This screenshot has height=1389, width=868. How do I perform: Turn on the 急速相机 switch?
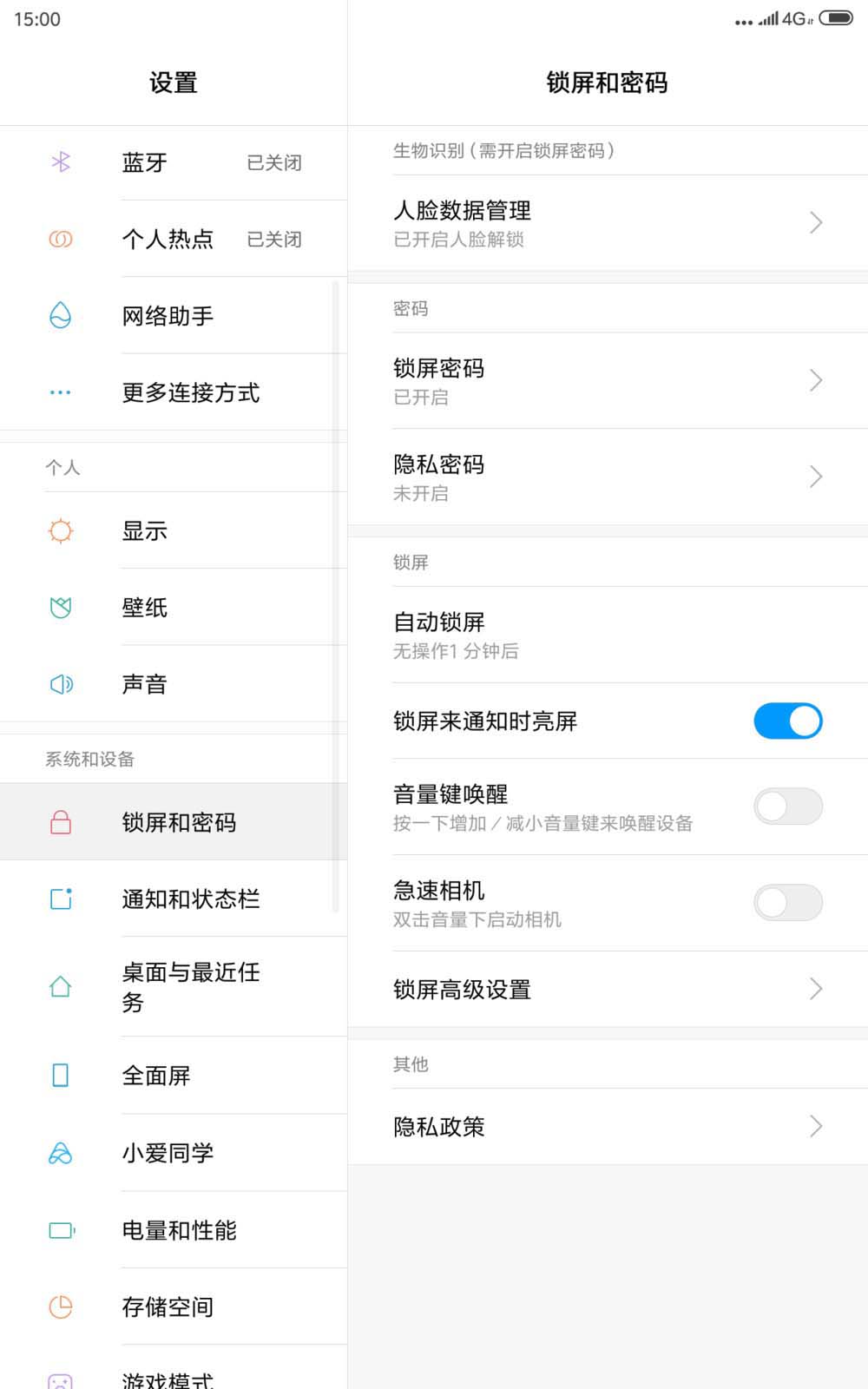(787, 902)
